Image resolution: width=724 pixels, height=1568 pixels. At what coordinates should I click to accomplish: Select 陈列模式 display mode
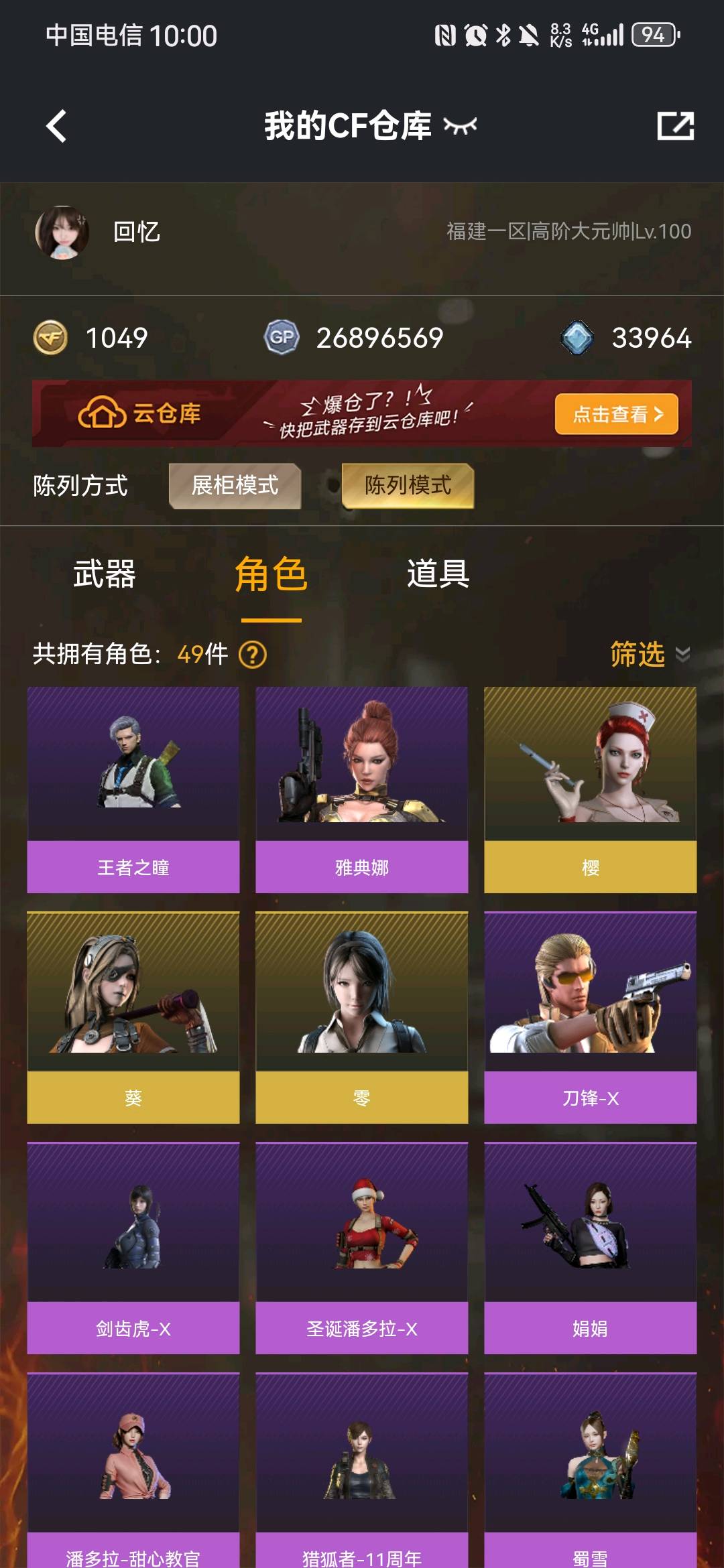coord(408,486)
